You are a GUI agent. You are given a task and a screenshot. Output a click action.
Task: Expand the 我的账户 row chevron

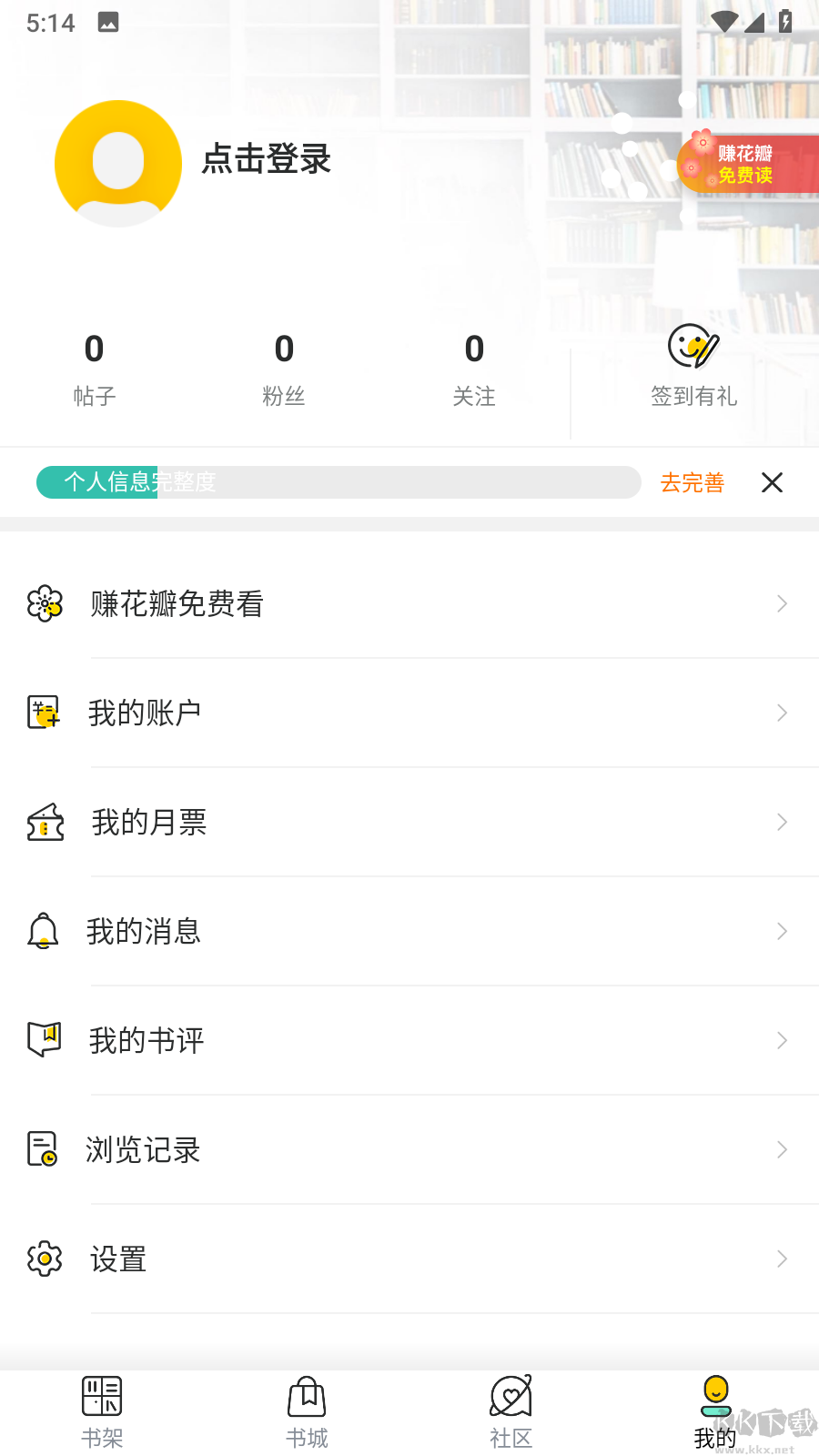coord(782,713)
